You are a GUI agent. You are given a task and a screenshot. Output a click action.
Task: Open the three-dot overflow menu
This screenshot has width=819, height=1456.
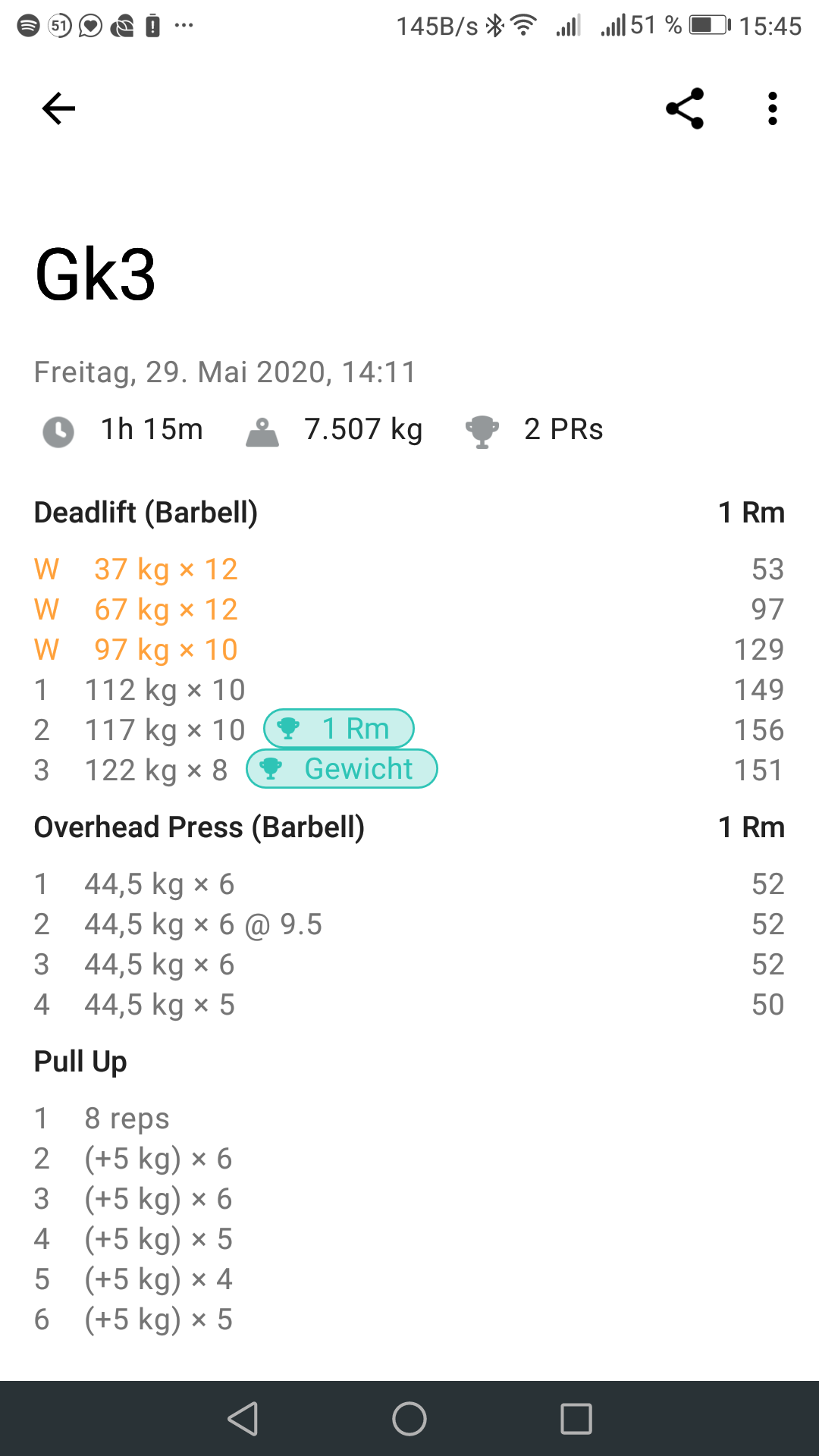tap(772, 108)
